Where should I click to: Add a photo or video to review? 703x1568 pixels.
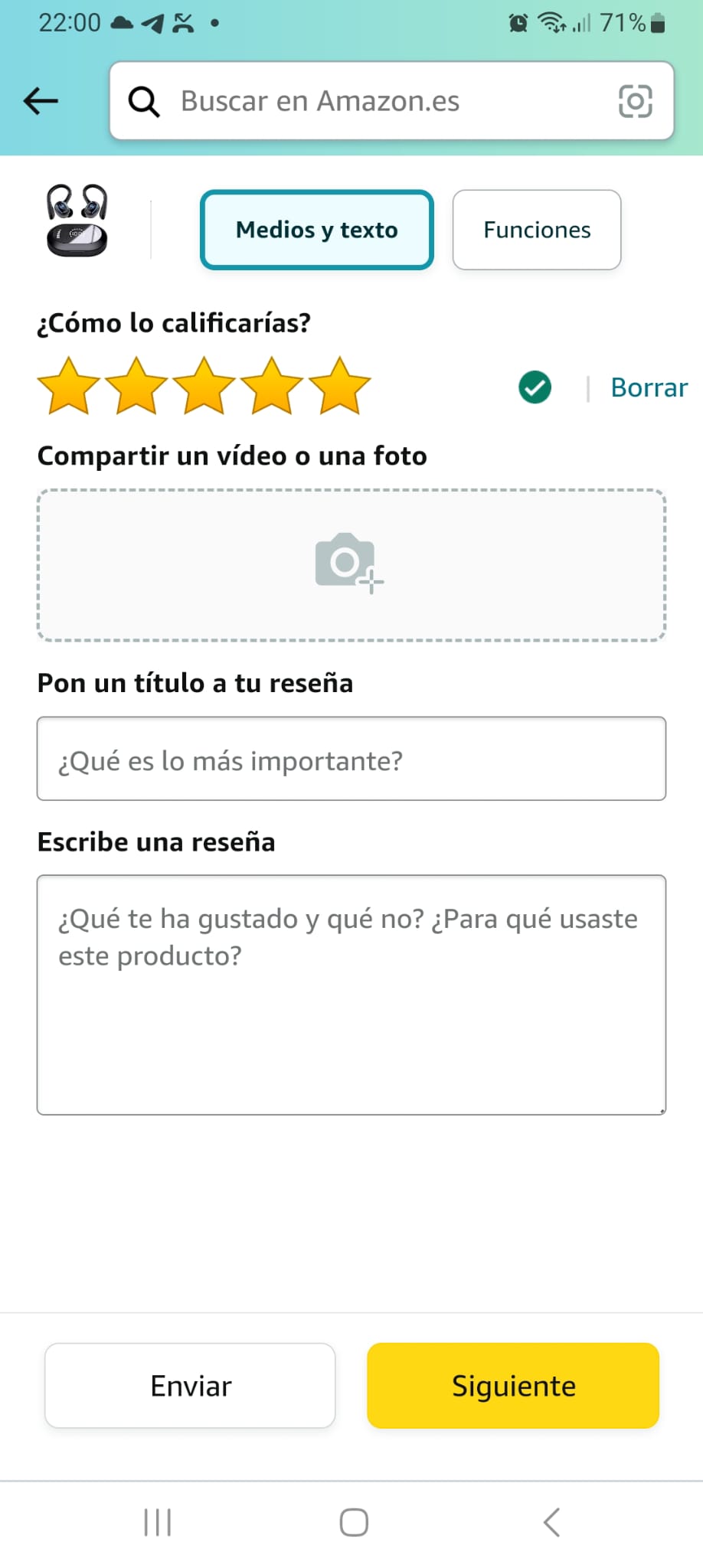[x=351, y=564]
